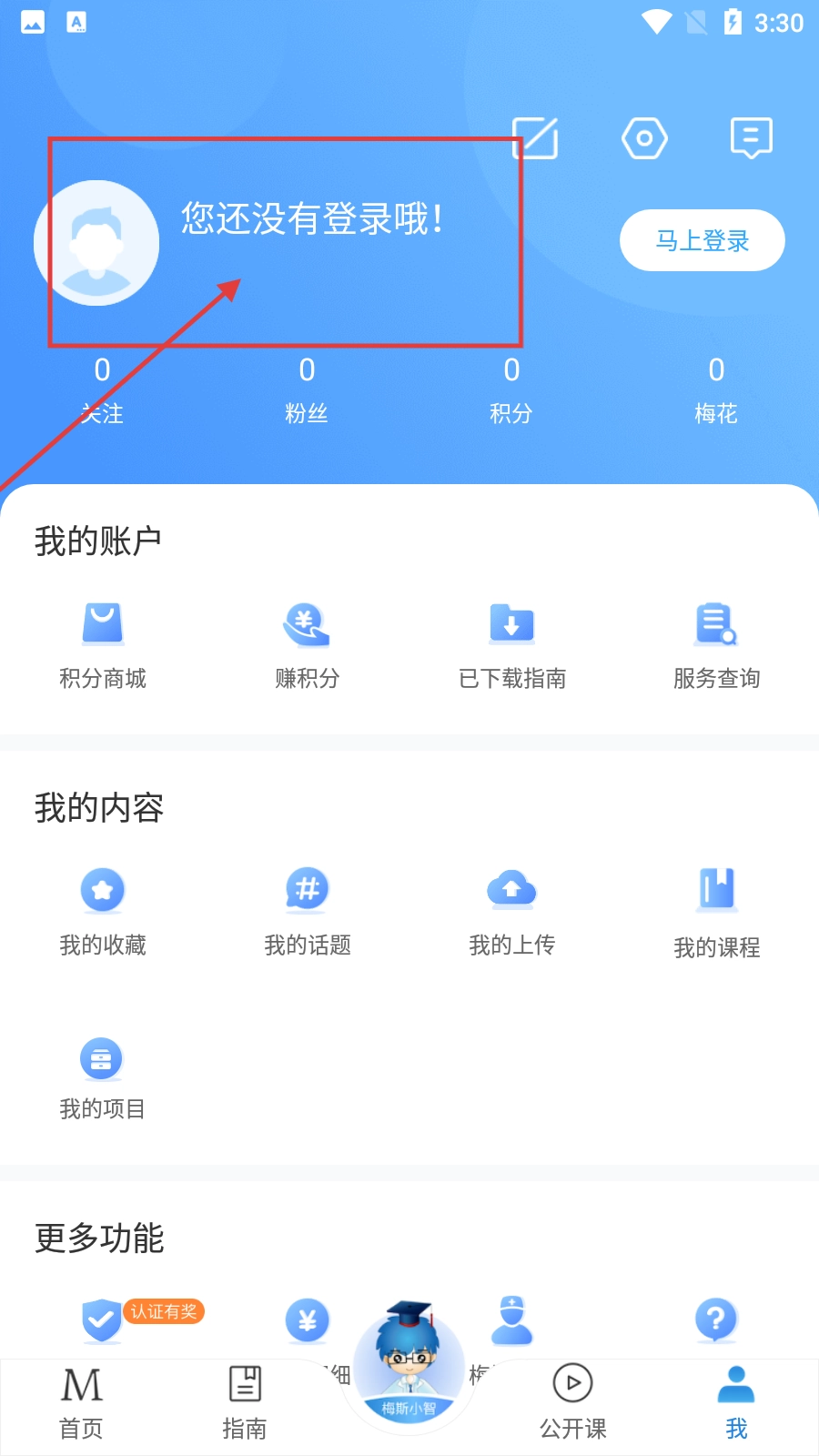Switch to the 公开课 open course tab
Viewport: 819px width, 1456px height.
coord(572,1403)
